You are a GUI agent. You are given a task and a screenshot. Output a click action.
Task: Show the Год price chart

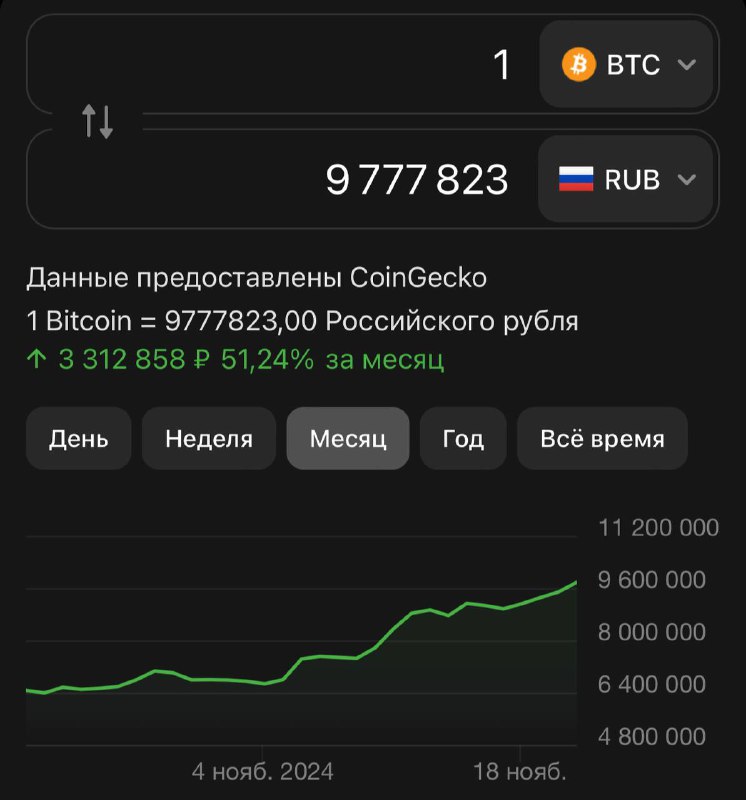pyautogui.click(x=463, y=439)
